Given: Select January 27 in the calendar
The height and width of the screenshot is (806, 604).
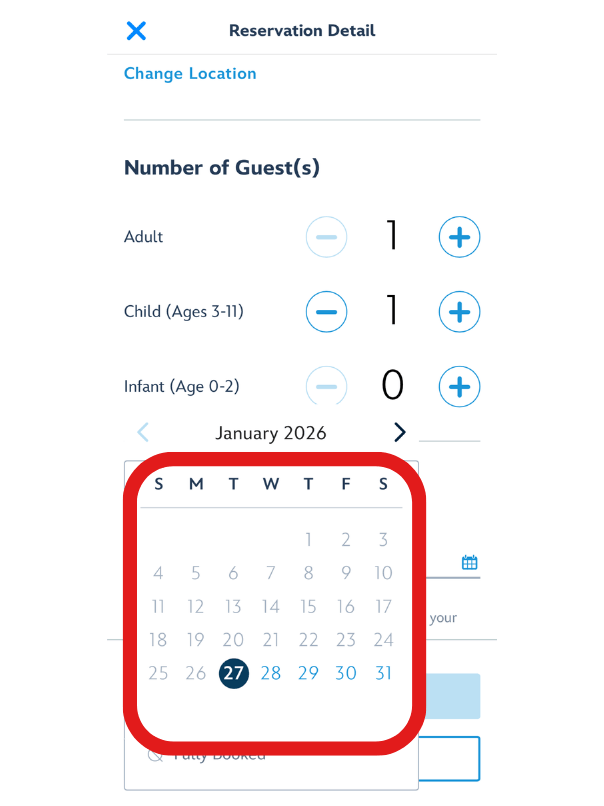Looking at the screenshot, I should [233, 673].
